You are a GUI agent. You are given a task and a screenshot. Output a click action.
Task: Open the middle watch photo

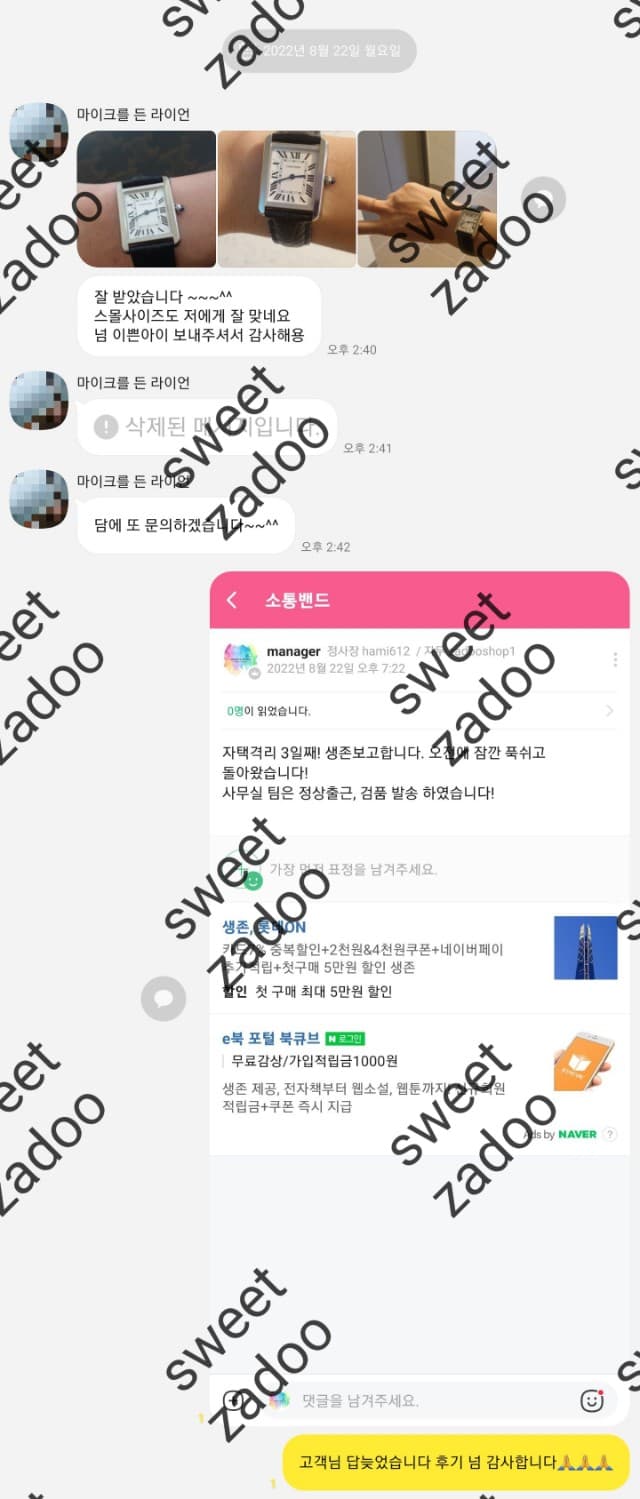[286, 199]
